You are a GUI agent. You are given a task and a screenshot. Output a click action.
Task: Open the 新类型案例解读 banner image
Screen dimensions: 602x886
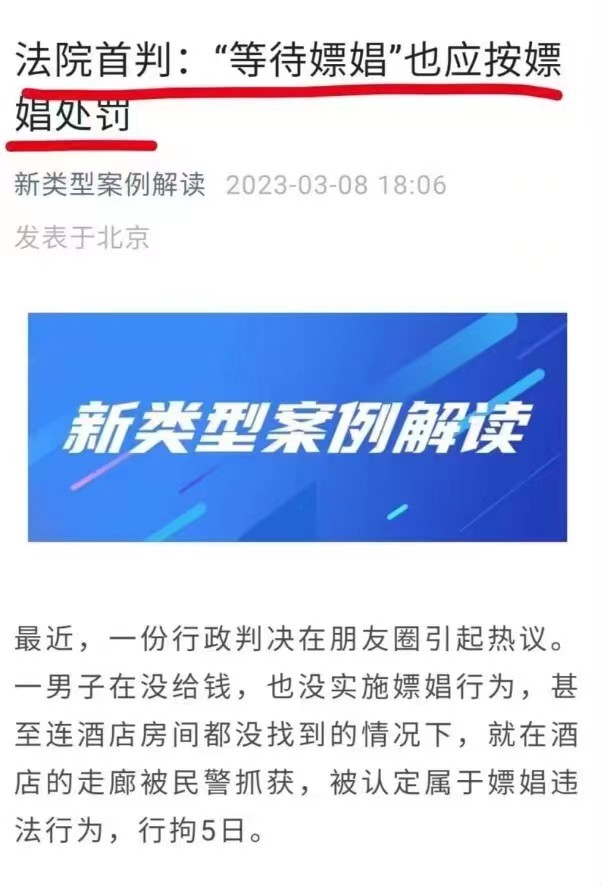[297, 427]
